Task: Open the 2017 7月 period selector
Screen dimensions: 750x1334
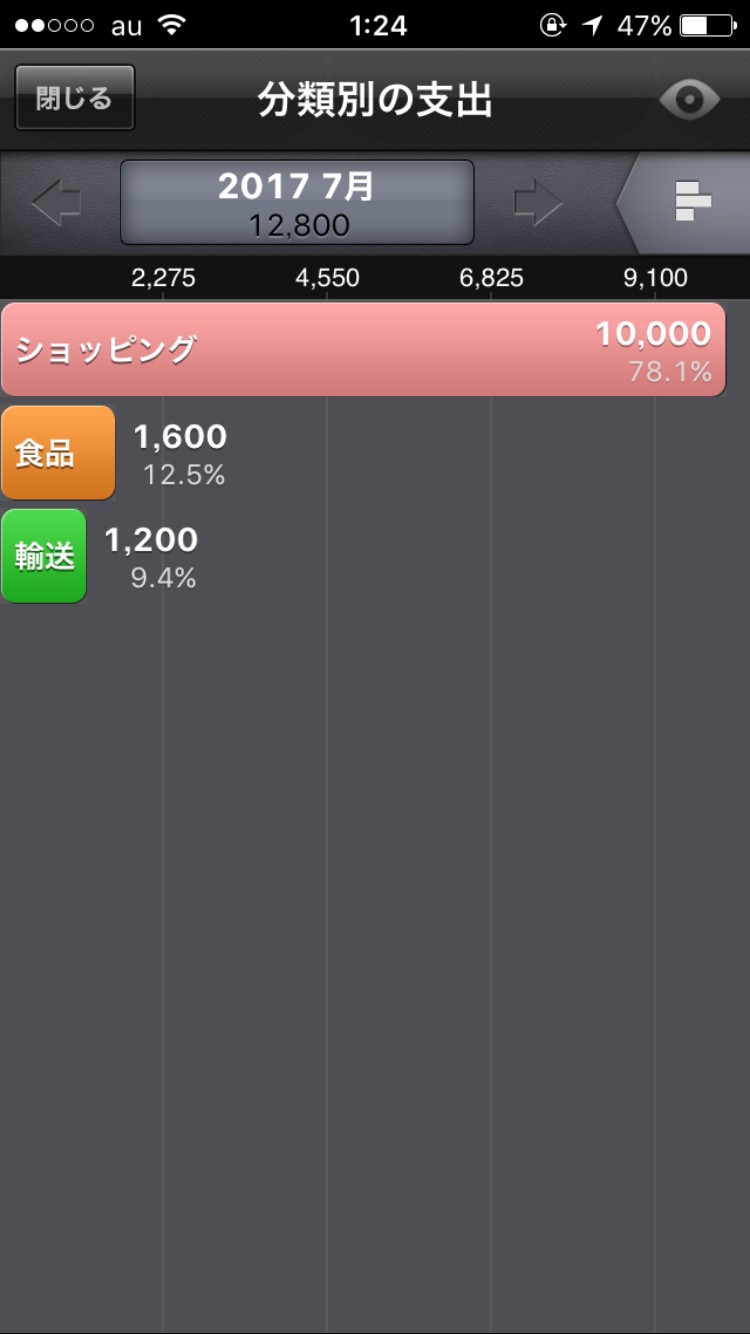Action: (297, 203)
